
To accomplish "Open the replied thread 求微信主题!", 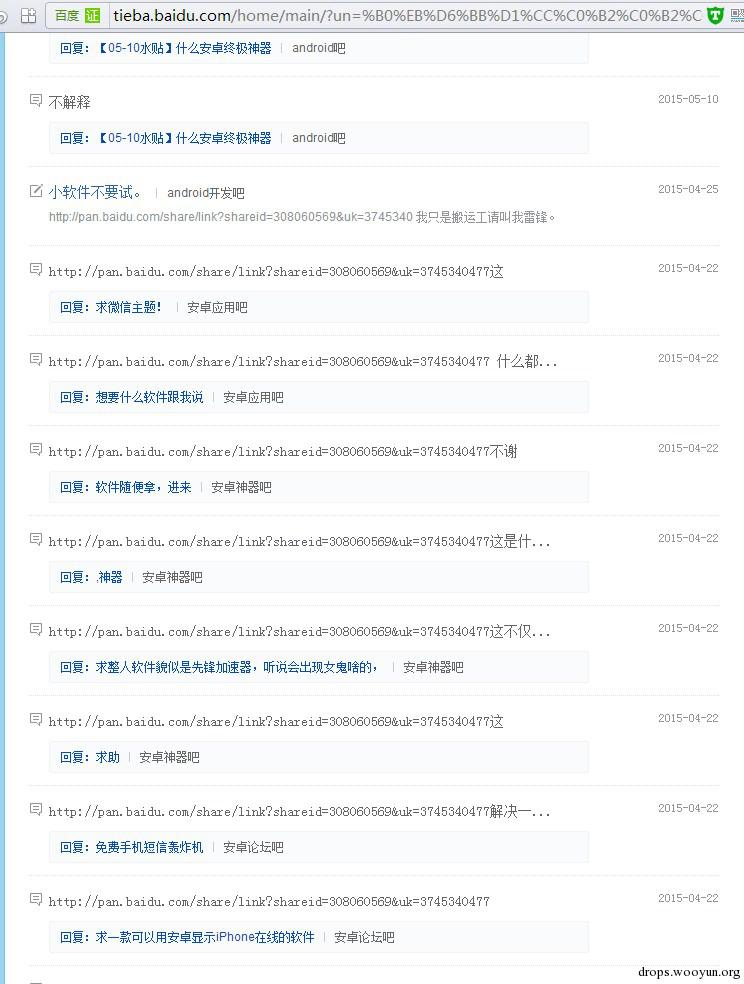I will (x=128, y=307).
